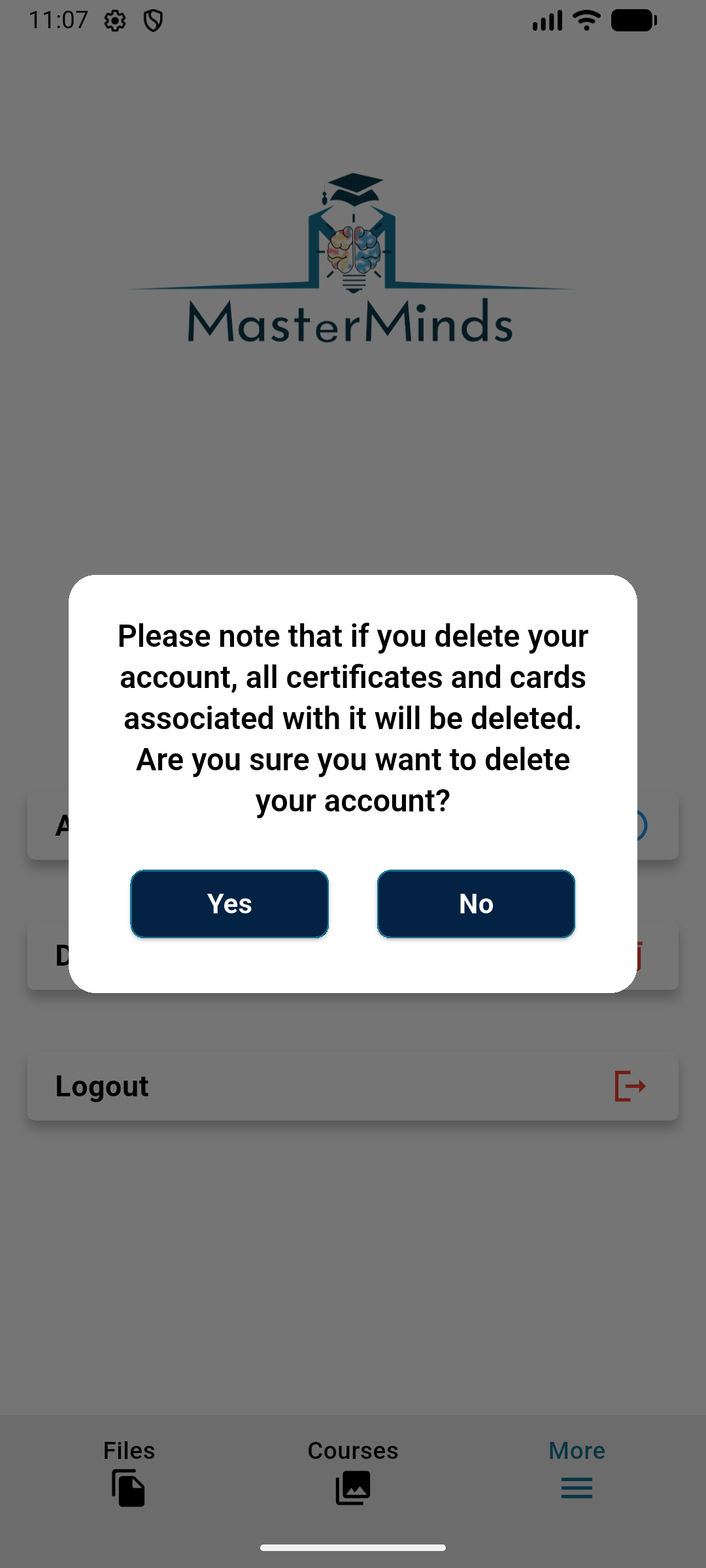Select the MasterMinds logo
The image size is (706, 1568).
(x=352, y=258)
